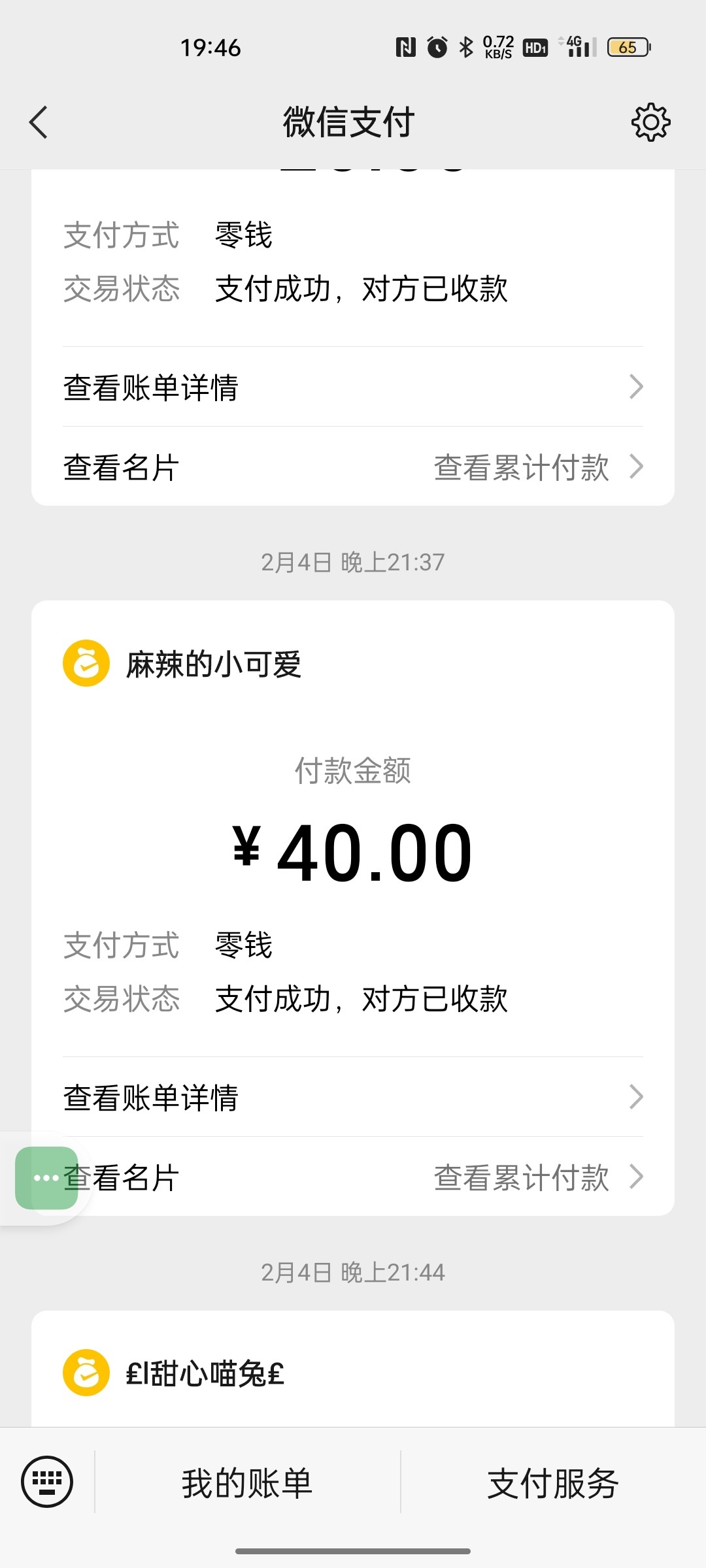Open the settings gear icon
Viewport: 706px width, 1568px height.
[x=650, y=122]
